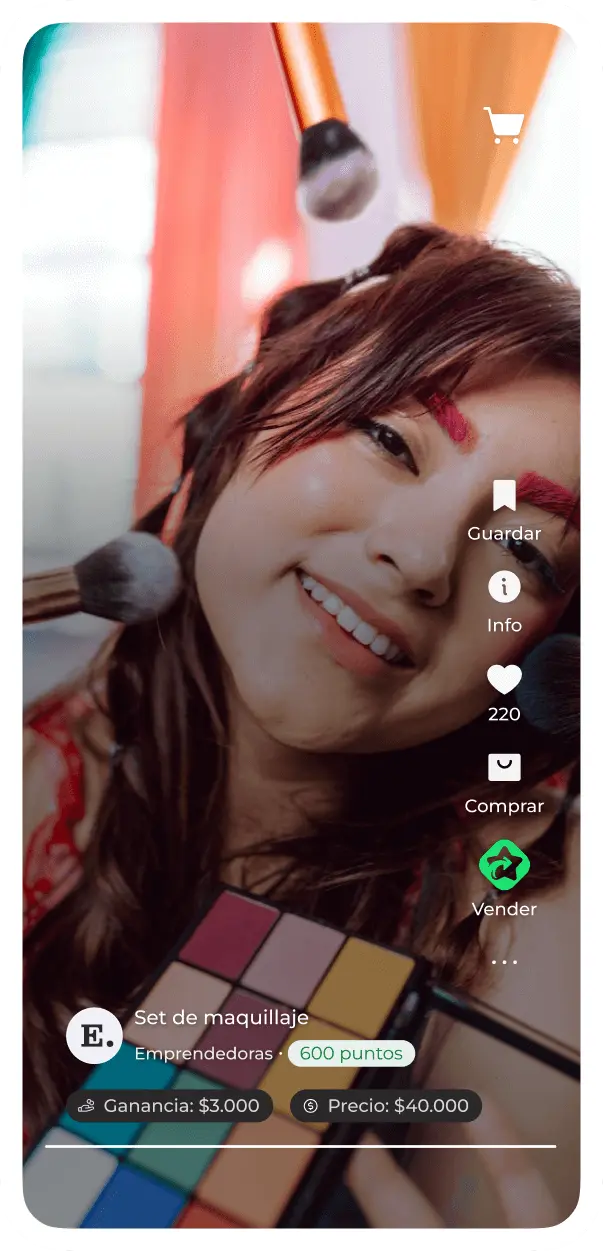This screenshot has height=1251, width=603.
Task: Open the product Info
Action: [504, 587]
